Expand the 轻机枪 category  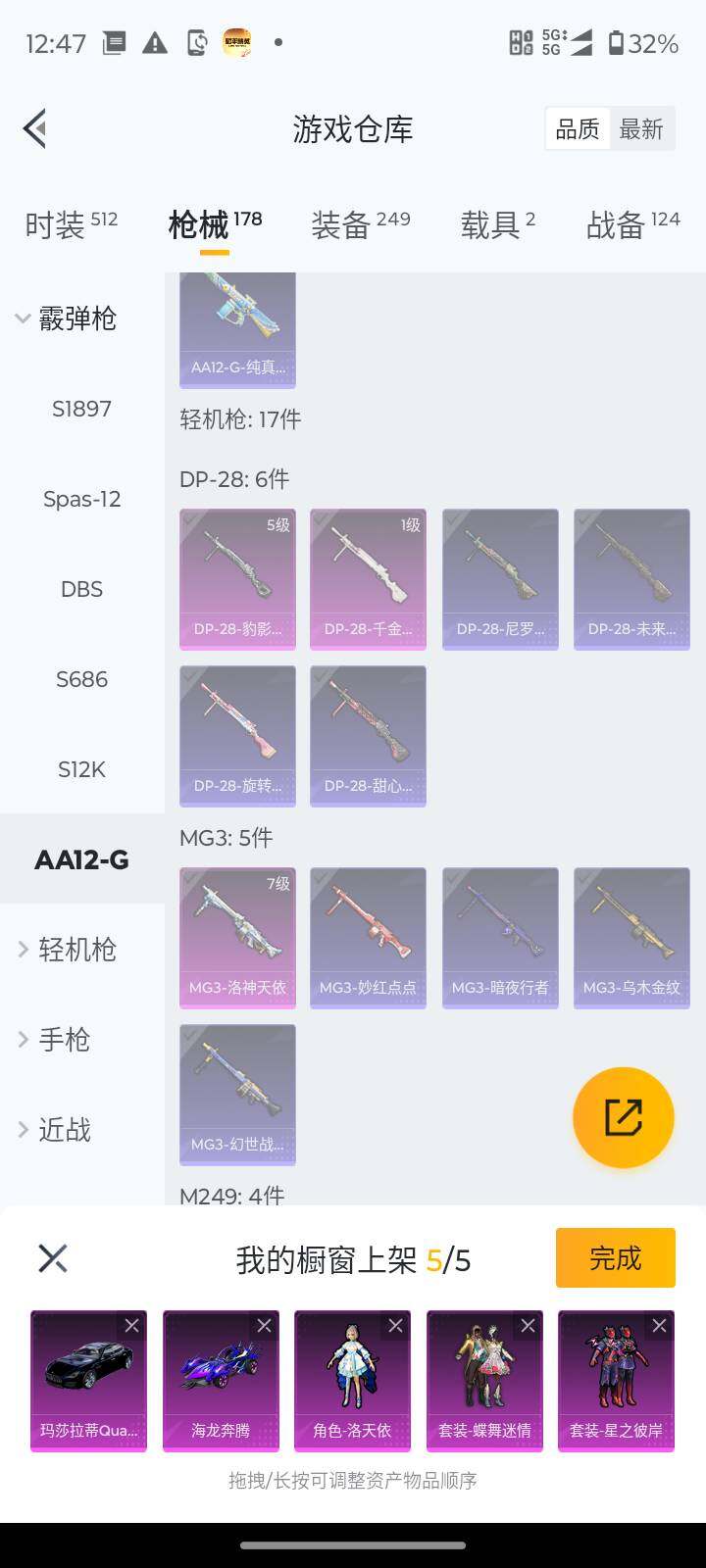point(66,950)
